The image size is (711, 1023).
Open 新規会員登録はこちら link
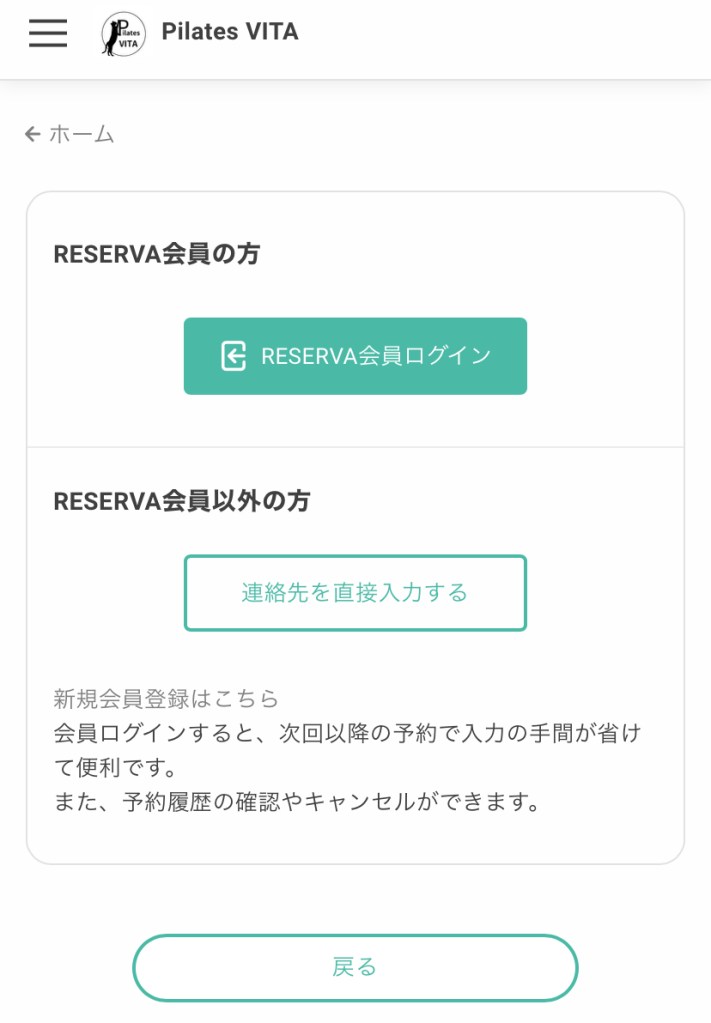click(166, 698)
